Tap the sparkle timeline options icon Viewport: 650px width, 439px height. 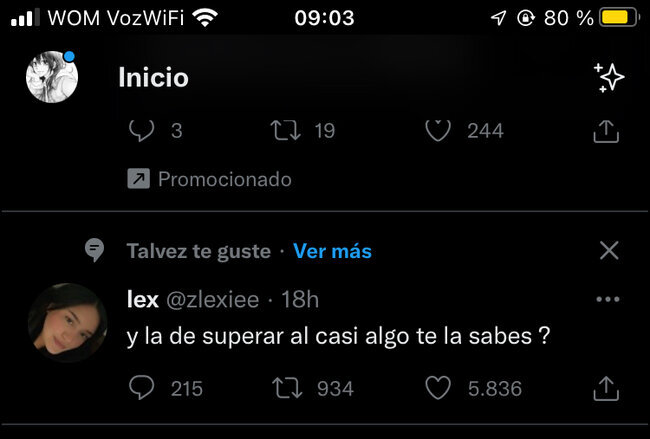pos(609,77)
